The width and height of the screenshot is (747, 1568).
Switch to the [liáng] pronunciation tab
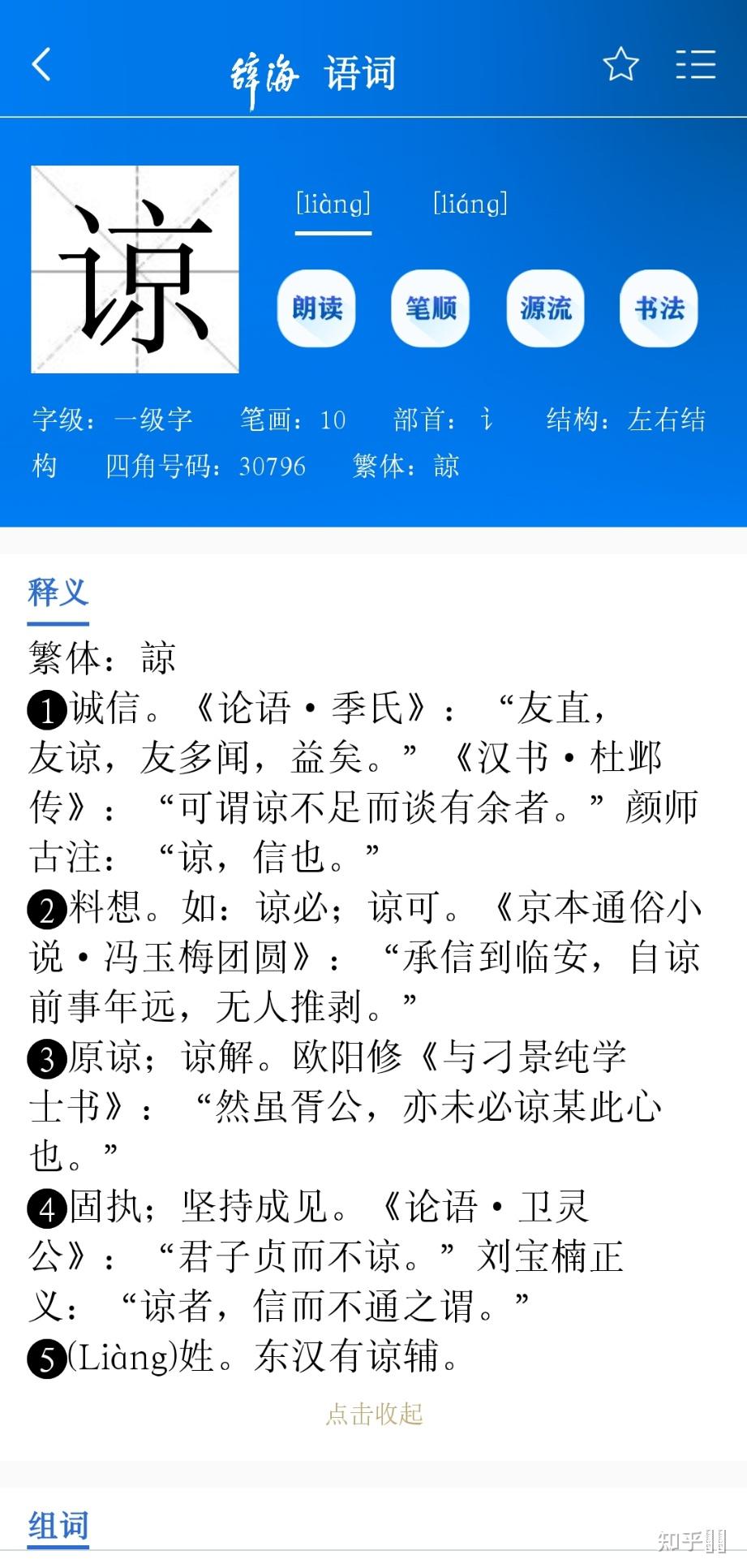pos(470,205)
